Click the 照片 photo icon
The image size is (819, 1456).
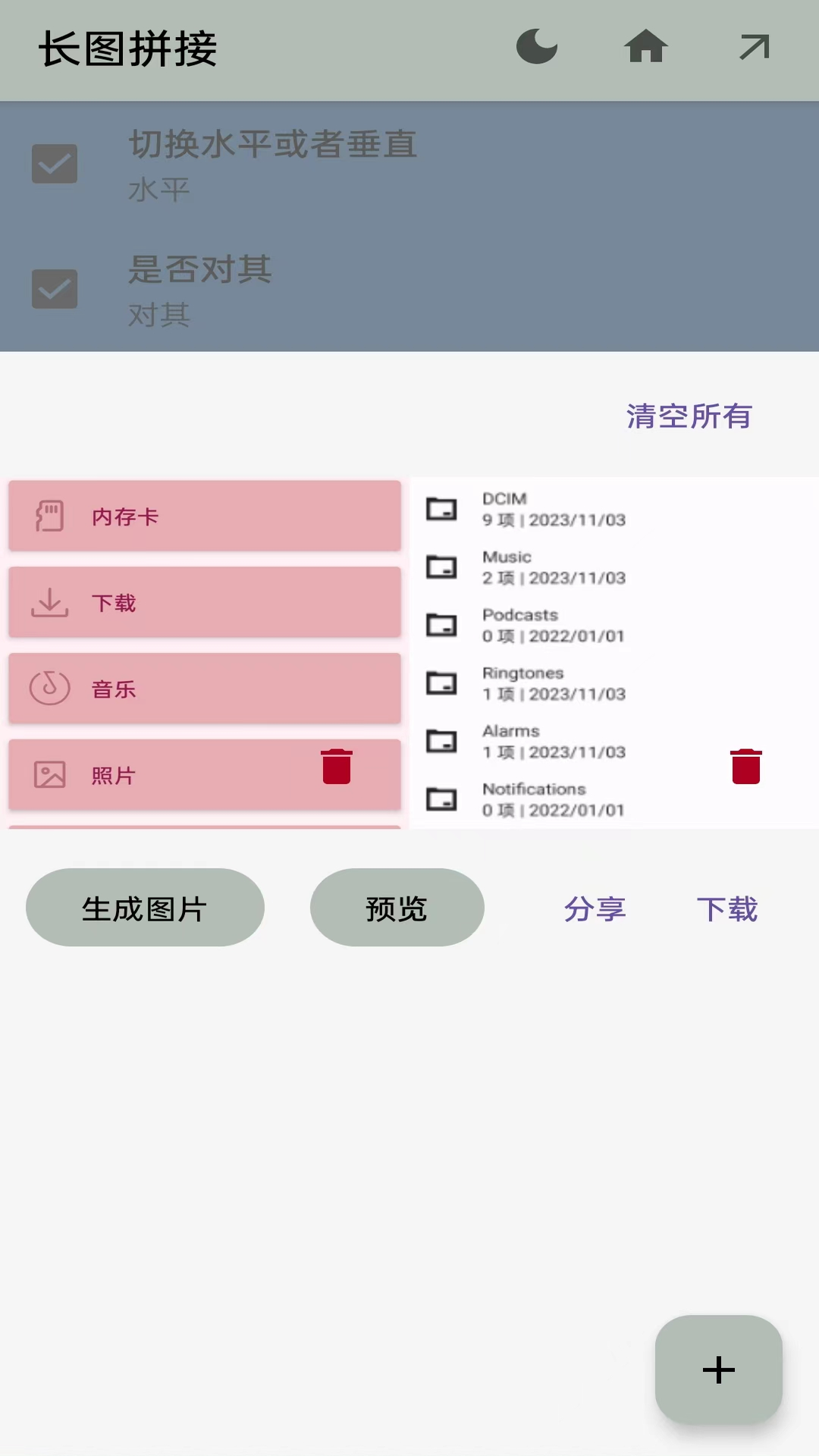(x=49, y=775)
